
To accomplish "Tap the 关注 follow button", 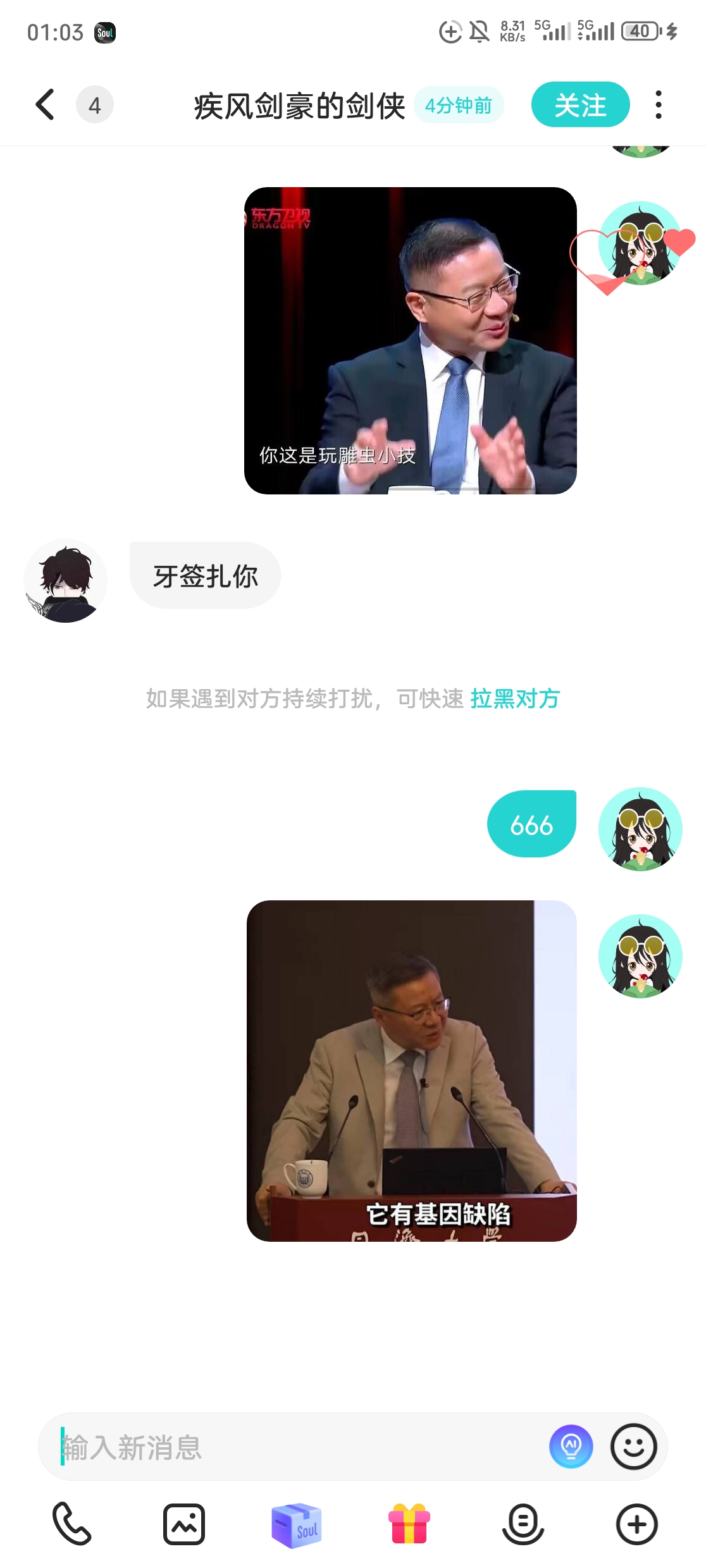I will (580, 105).
